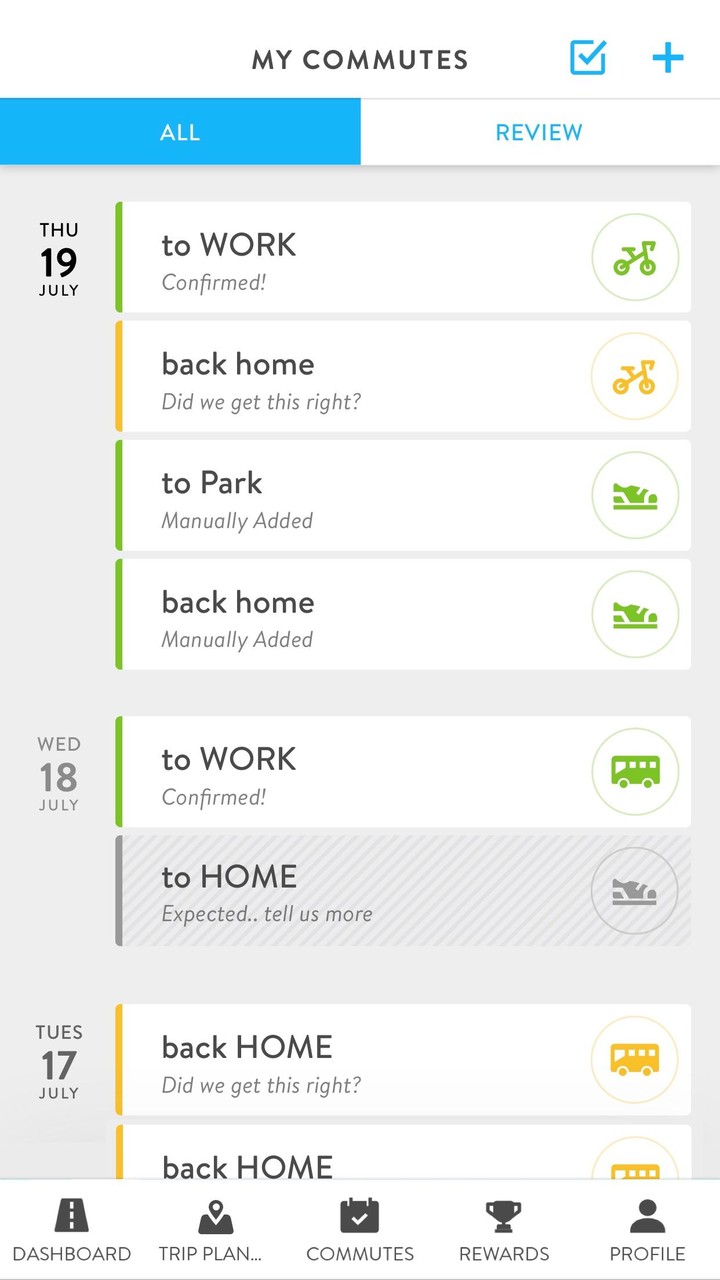Switch to the REVIEW tab
The height and width of the screenshot is (1280, 720).
[540, 131]
